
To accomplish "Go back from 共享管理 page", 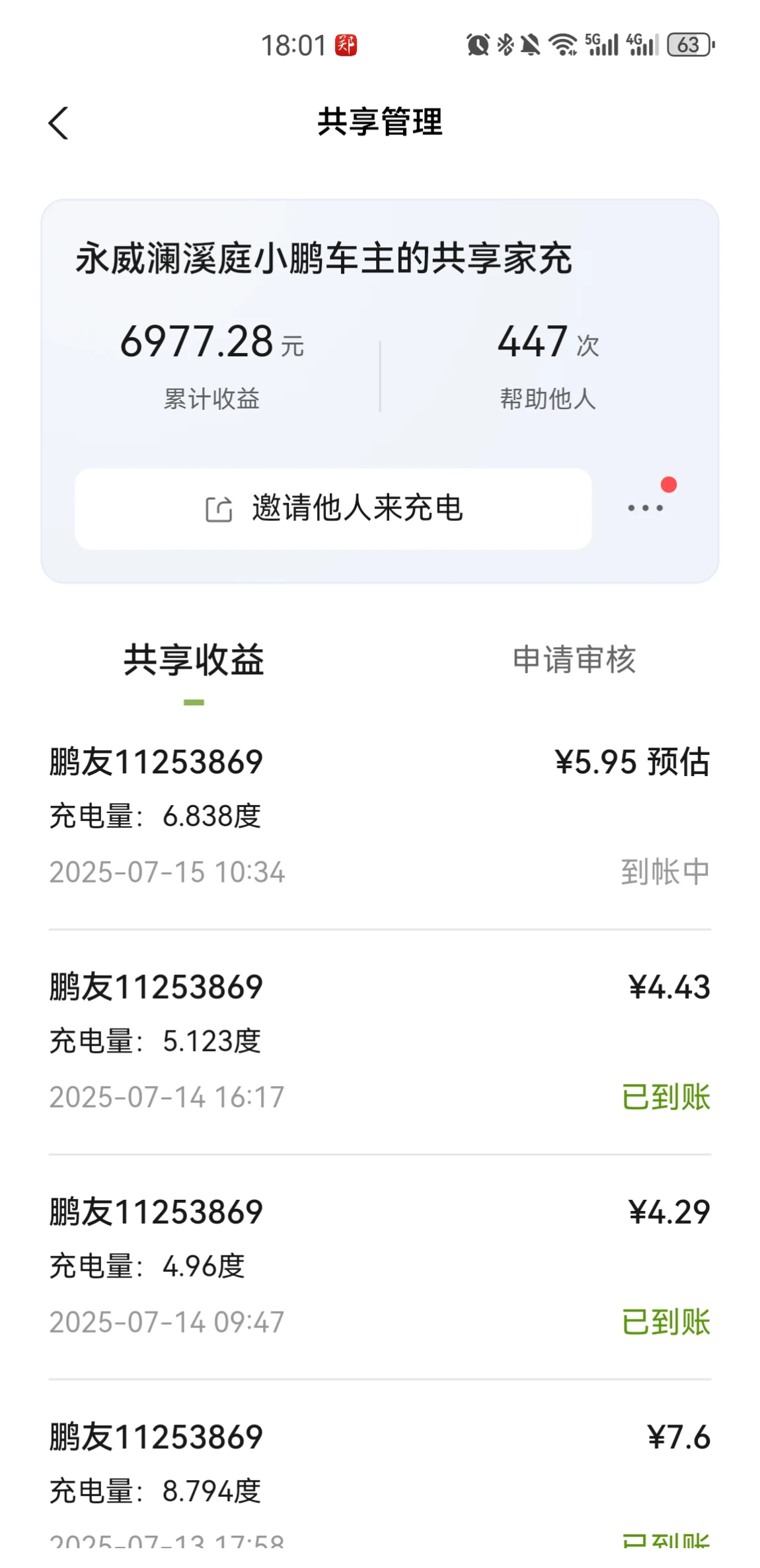I will (x=58, y=123).
